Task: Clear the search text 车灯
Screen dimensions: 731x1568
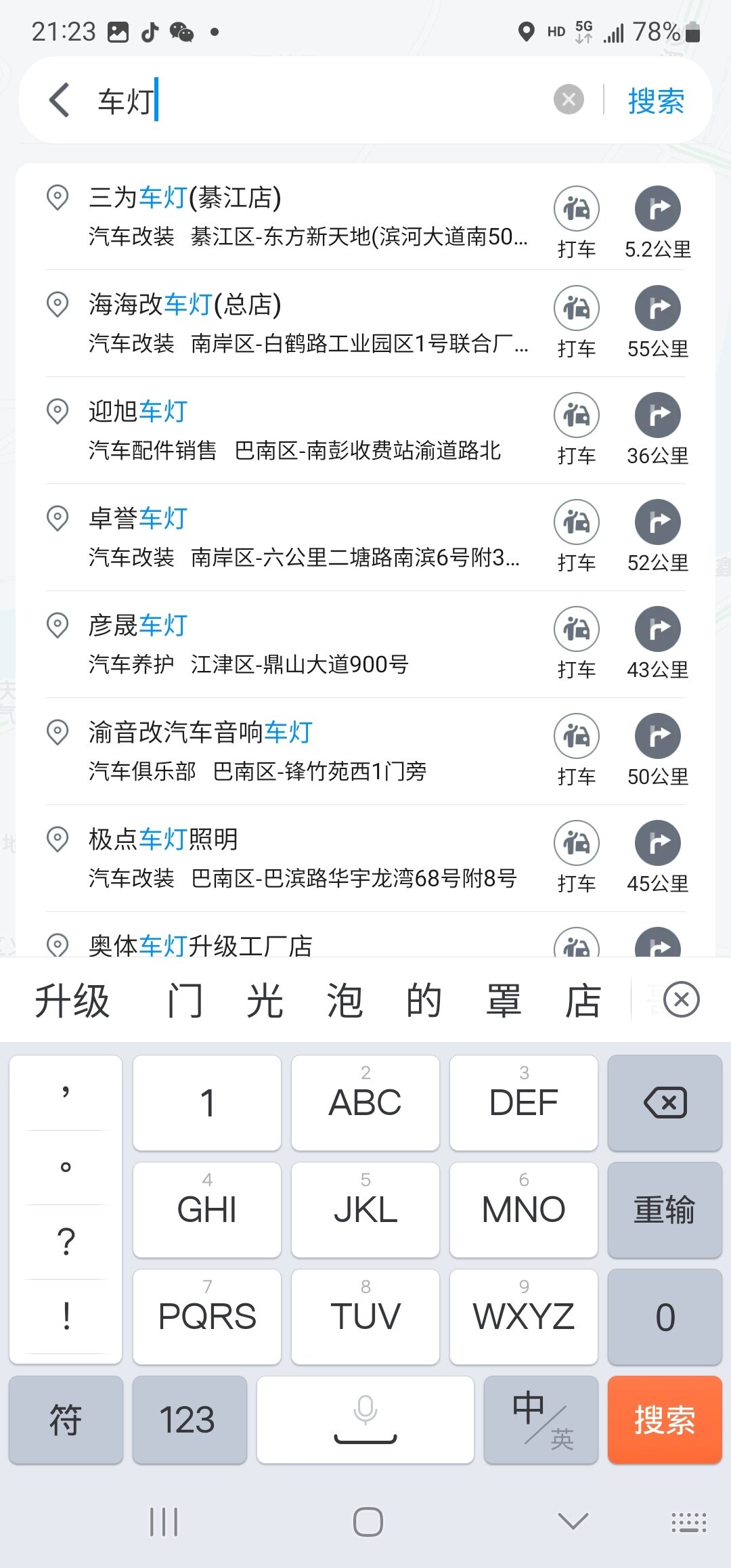Action: tap(569, 100)
